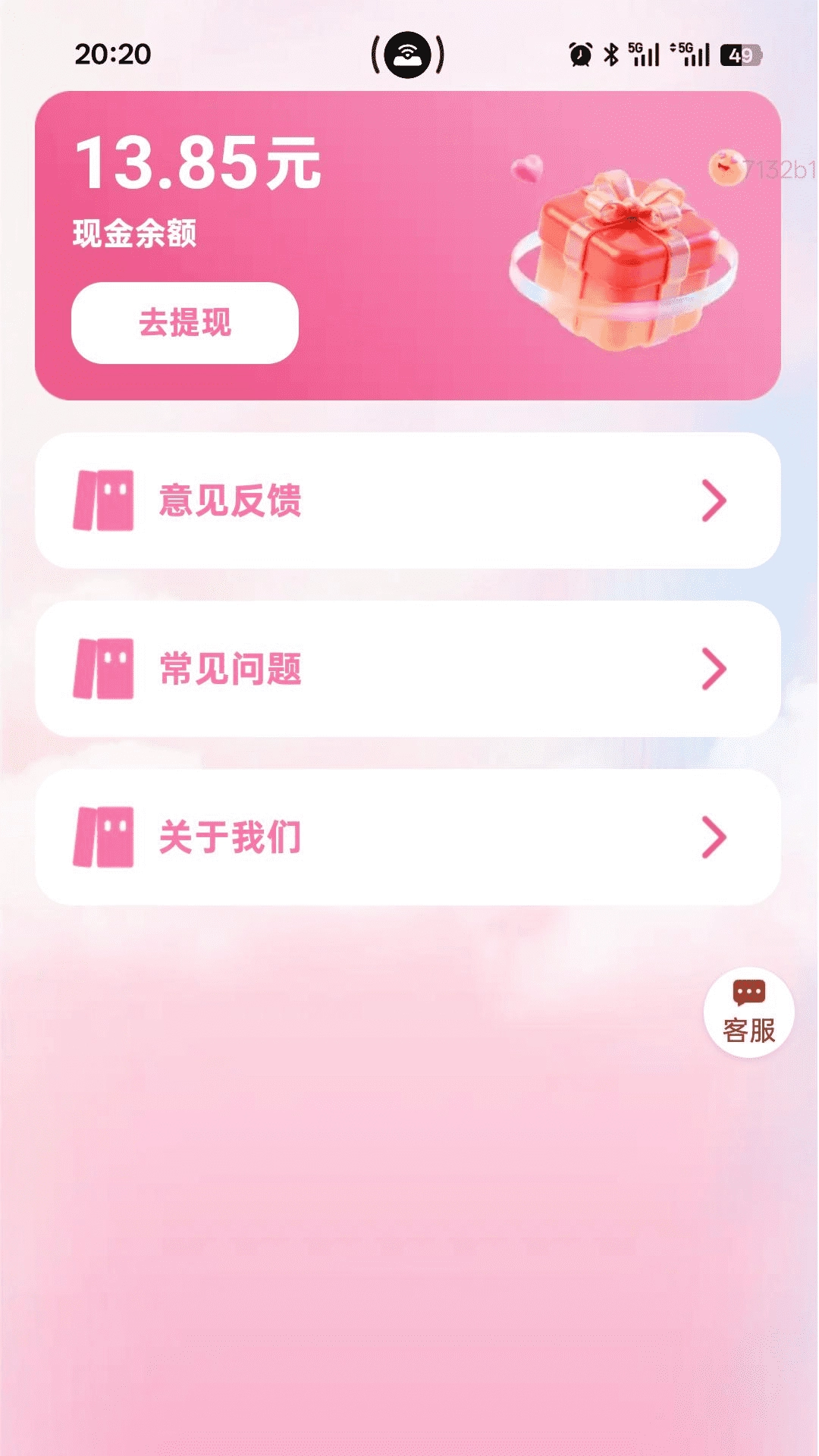
Task: Select the 13.85元 balance amount
Action: [199, 162]
